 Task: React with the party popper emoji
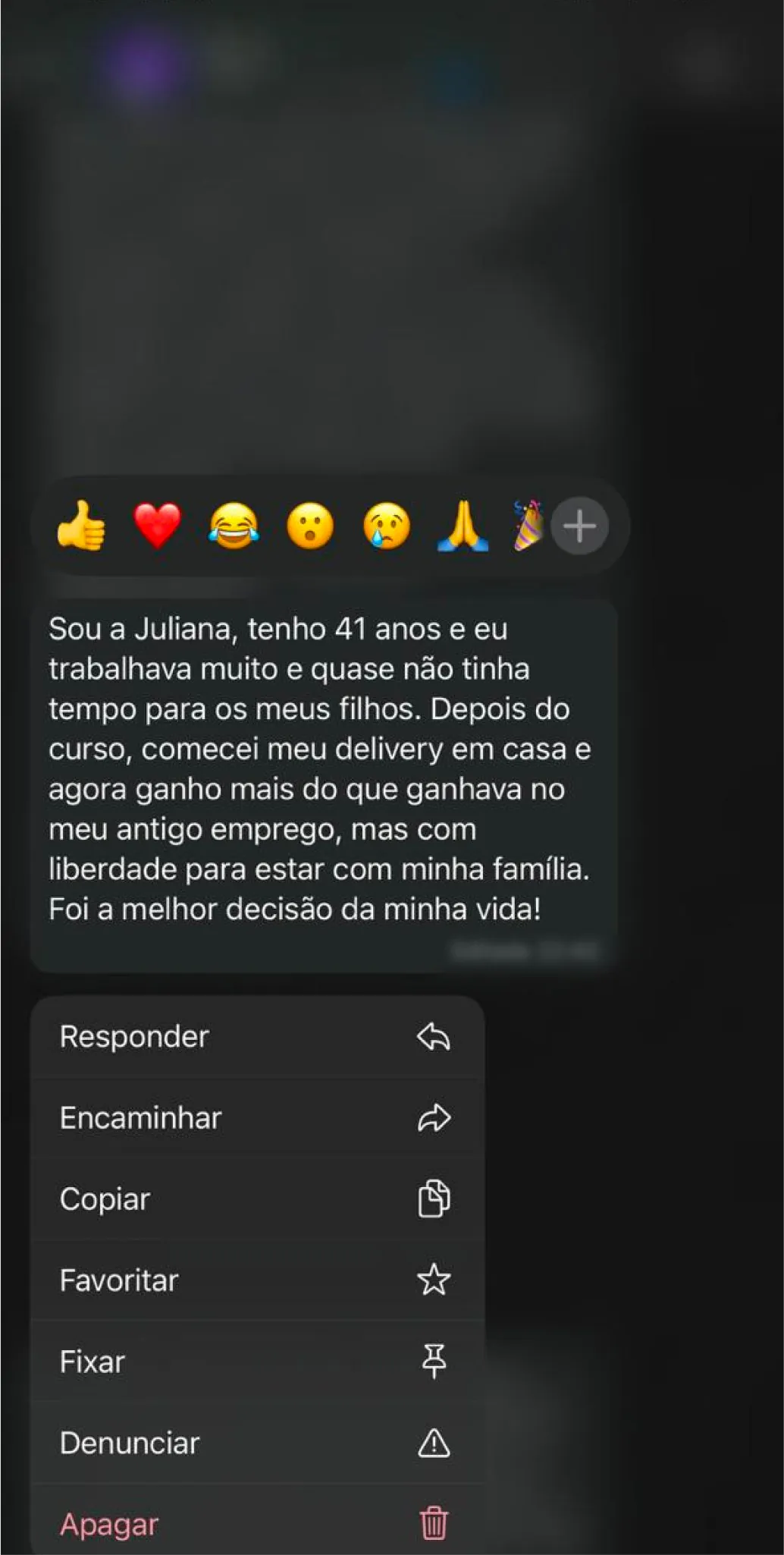(528, 525)
